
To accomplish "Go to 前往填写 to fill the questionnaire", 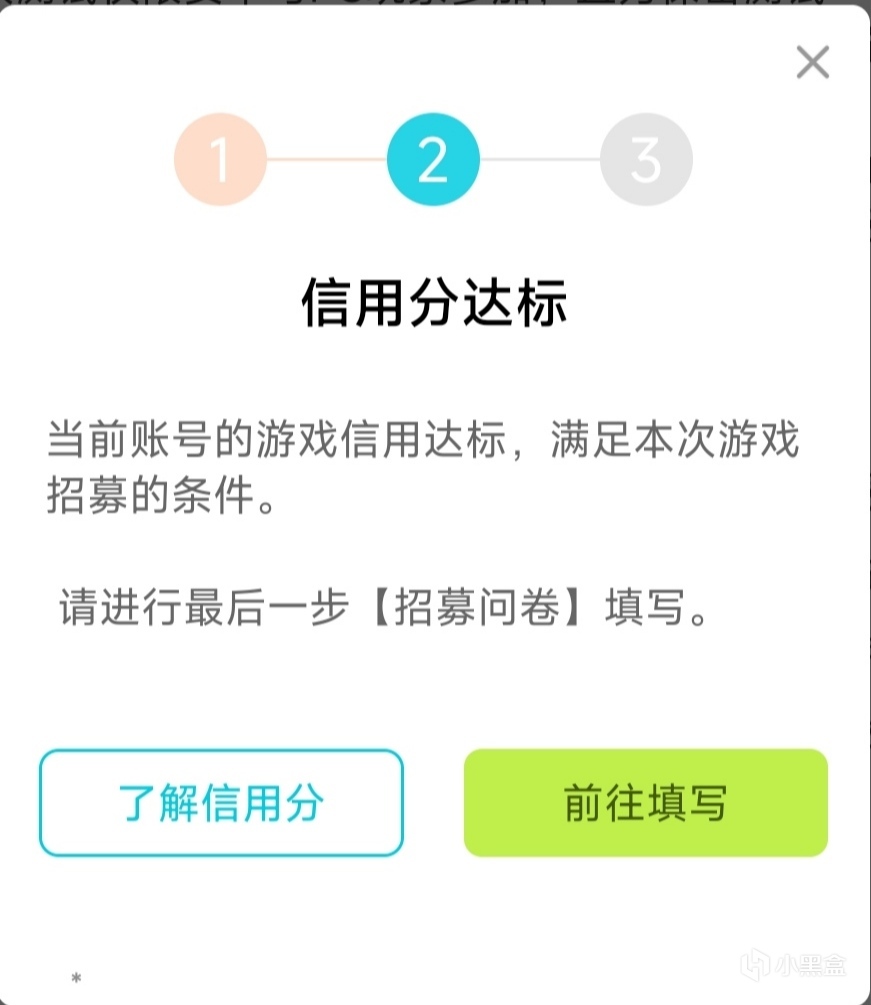I will pos(645,803).
